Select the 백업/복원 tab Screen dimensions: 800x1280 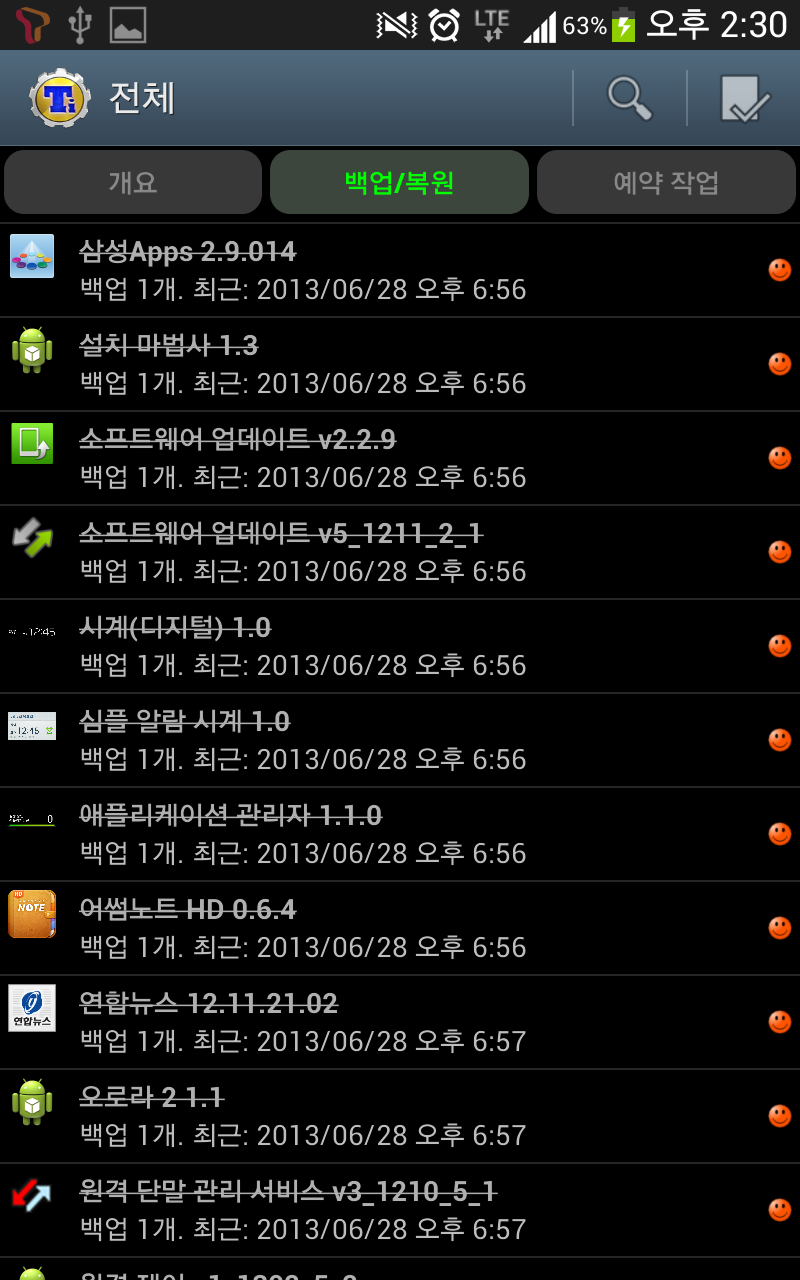click(399, 182)
